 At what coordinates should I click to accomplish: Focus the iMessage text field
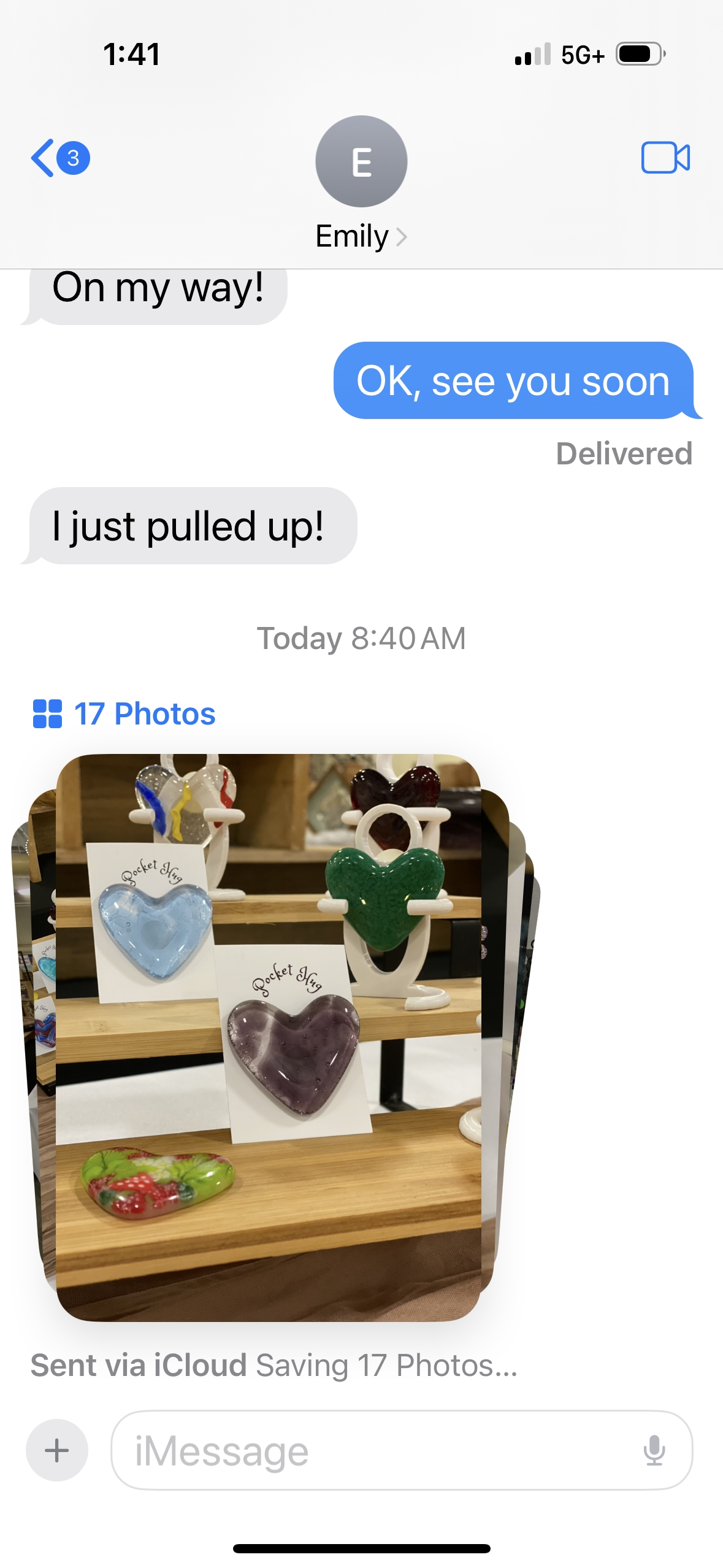pyautogui.click(x=368, y=1450)
